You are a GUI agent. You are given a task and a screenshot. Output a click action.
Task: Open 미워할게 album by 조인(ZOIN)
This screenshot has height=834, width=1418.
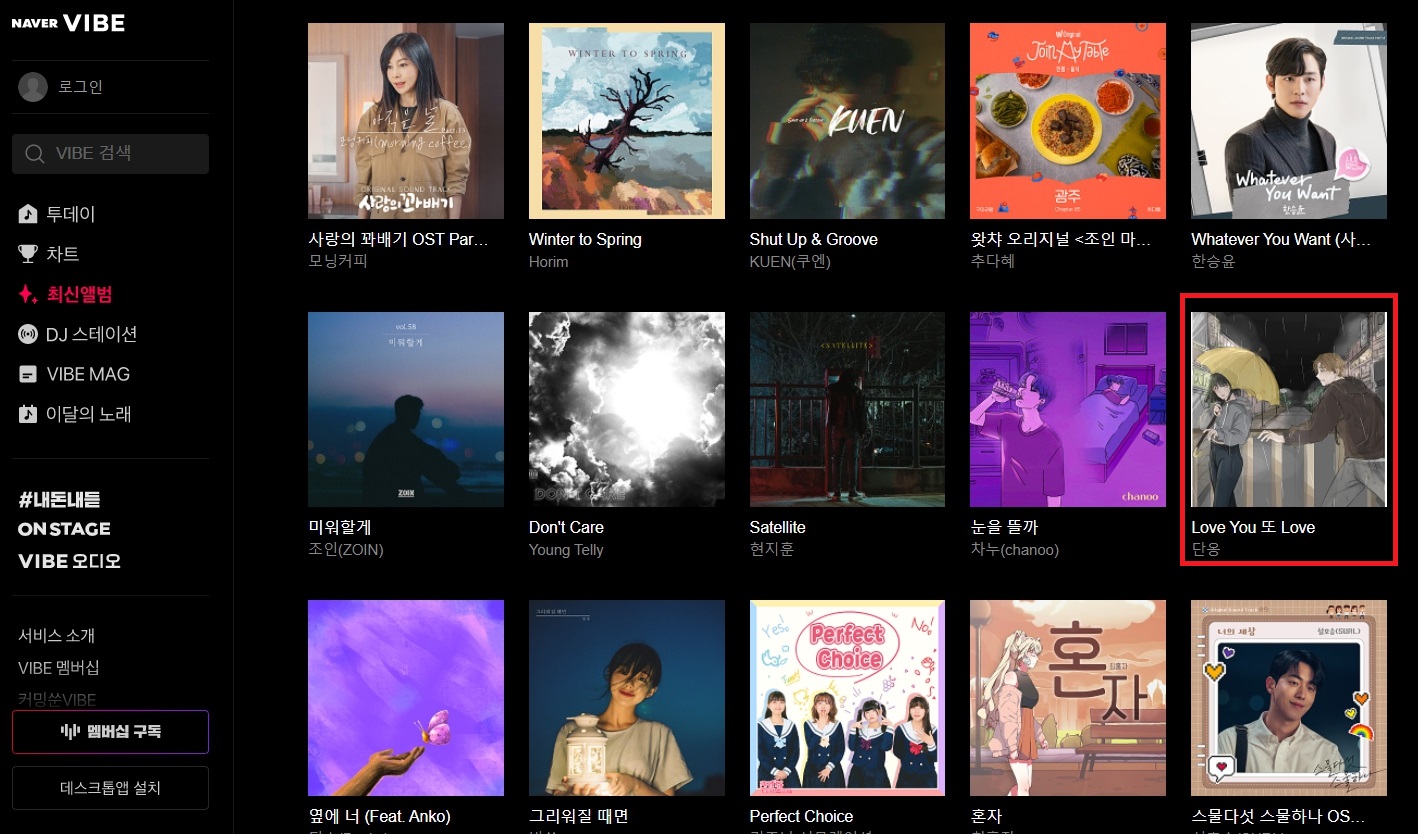click(x=406, y=410)
